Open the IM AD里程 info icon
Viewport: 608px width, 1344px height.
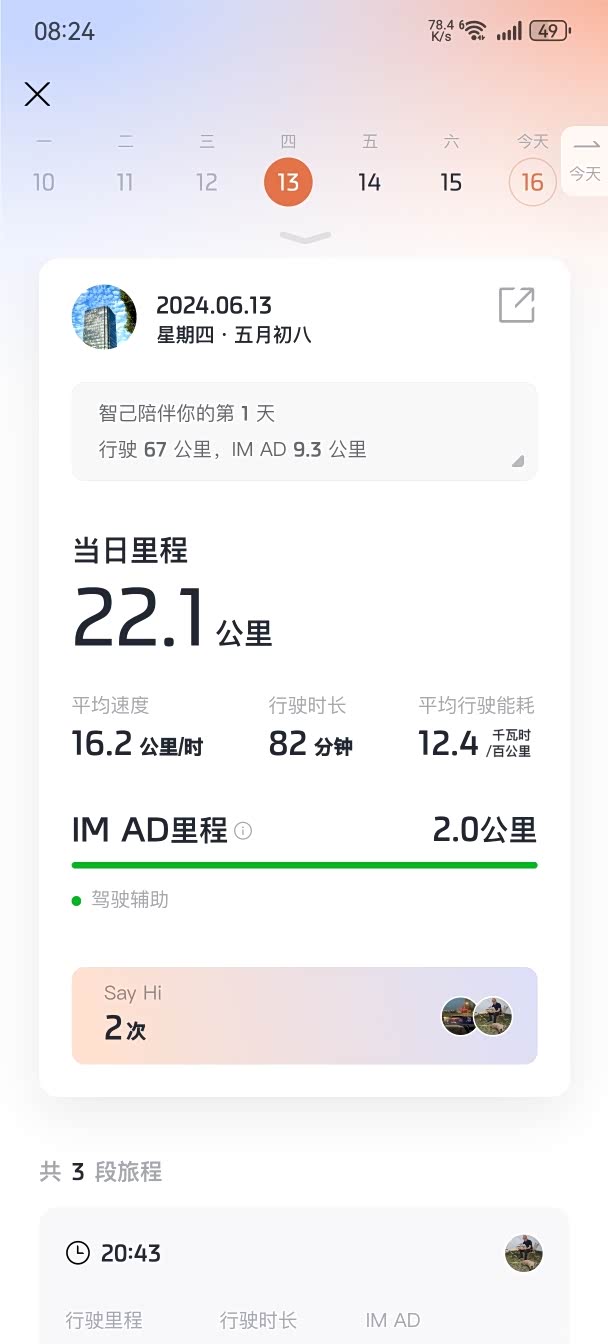tap(243, 830)
